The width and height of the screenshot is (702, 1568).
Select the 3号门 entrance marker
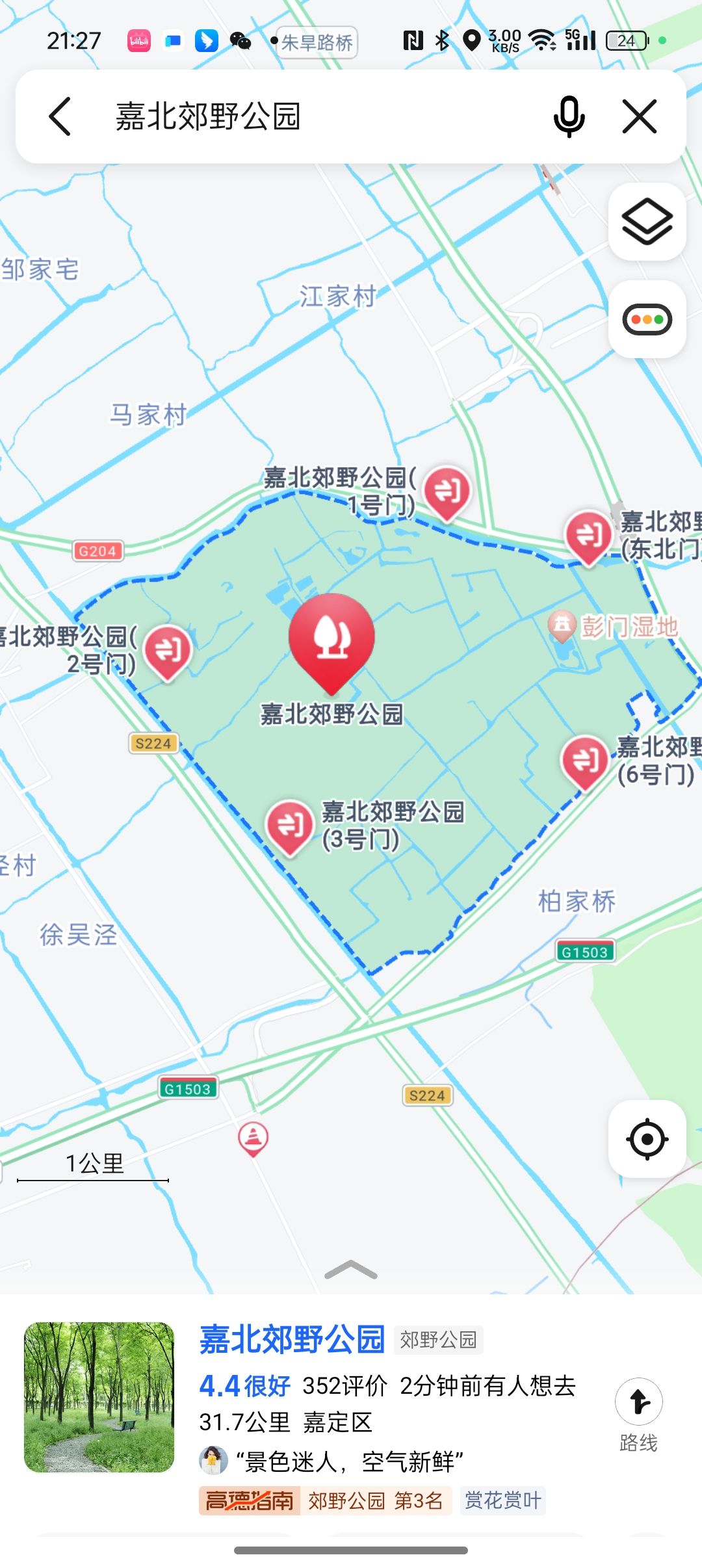click(x=290, y=826)
